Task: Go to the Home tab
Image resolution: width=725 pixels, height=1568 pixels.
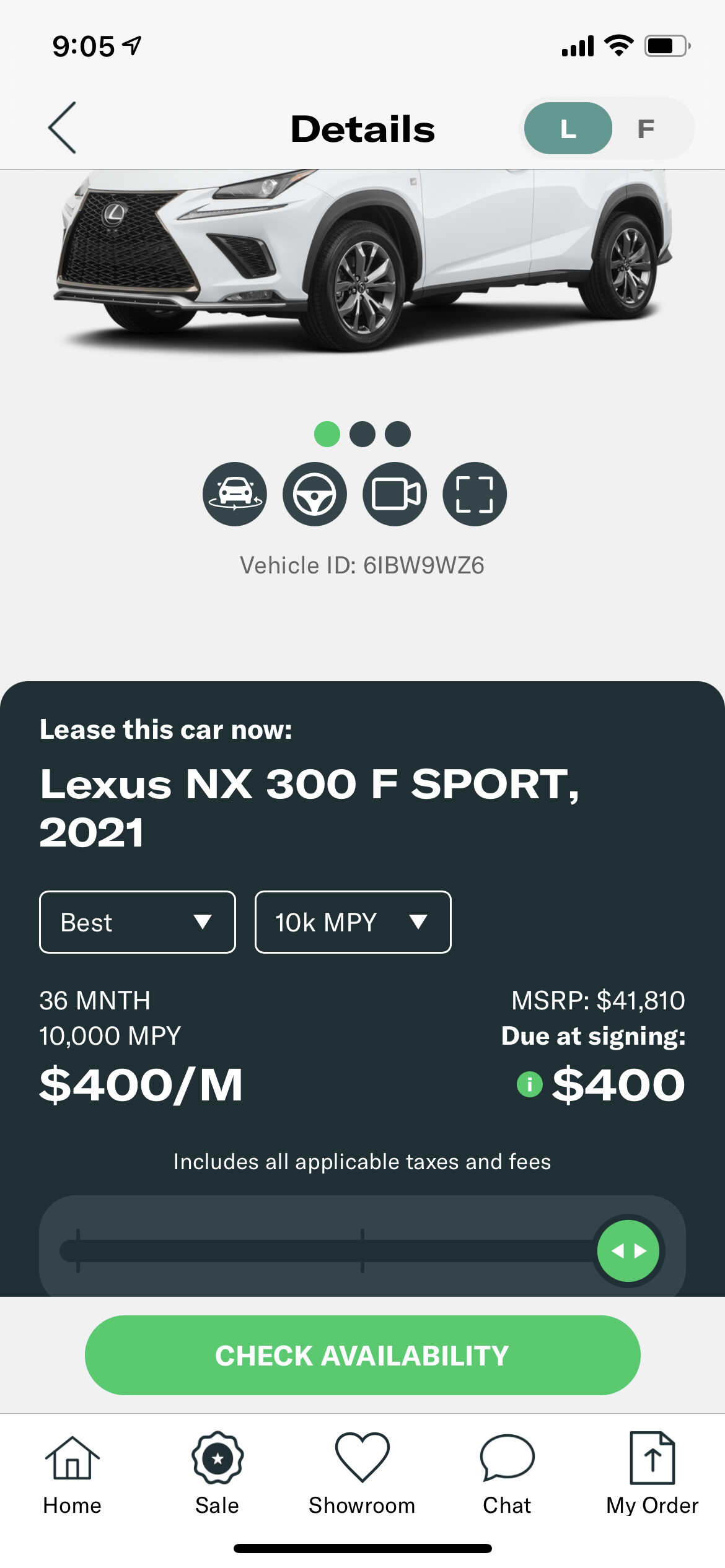Action: click(x=72, y=1475)
